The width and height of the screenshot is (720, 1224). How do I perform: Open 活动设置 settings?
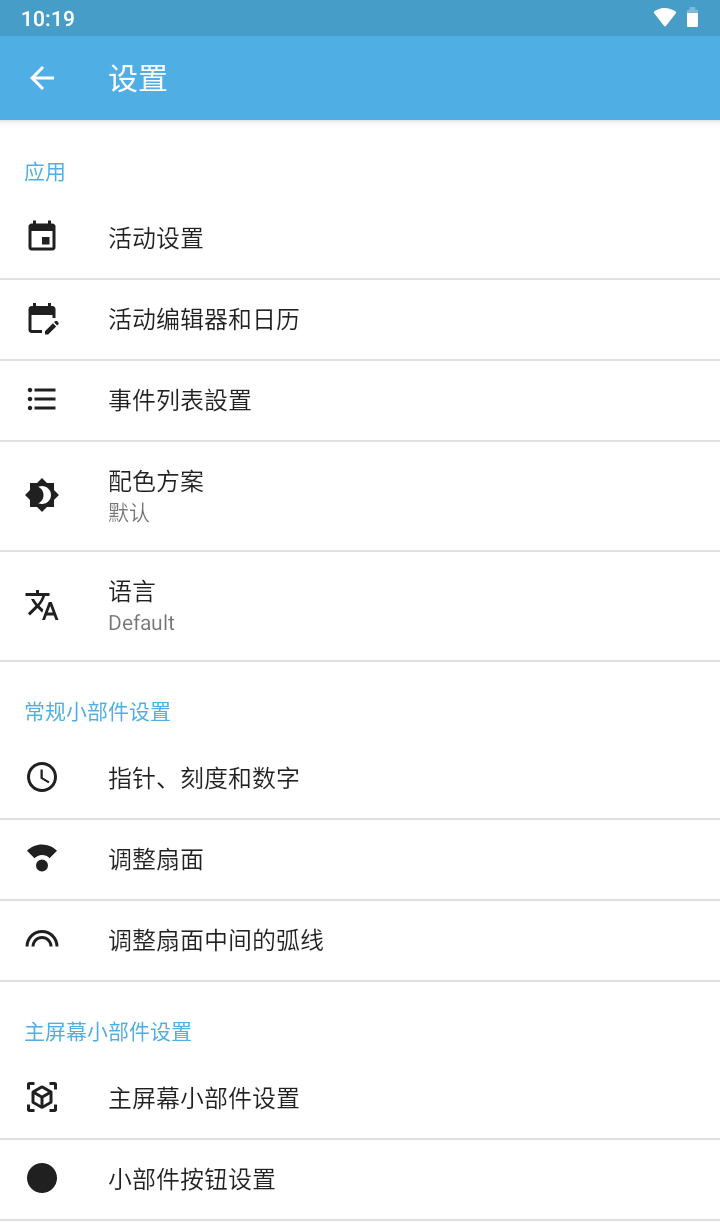click(360, 238)
